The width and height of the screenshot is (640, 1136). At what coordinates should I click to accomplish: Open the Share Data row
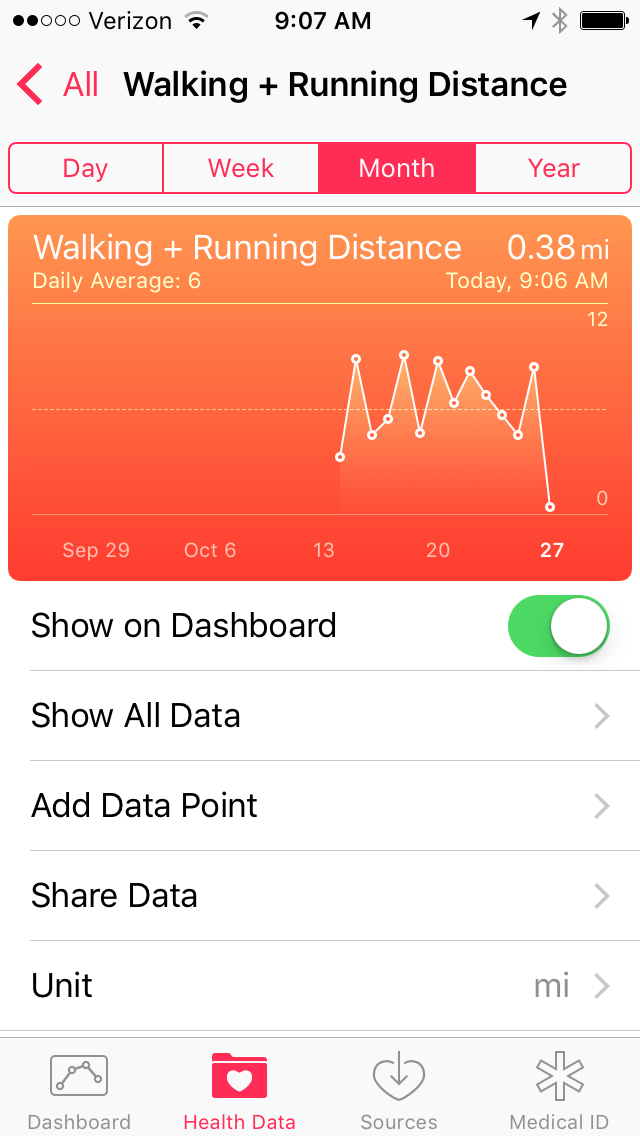320,895
